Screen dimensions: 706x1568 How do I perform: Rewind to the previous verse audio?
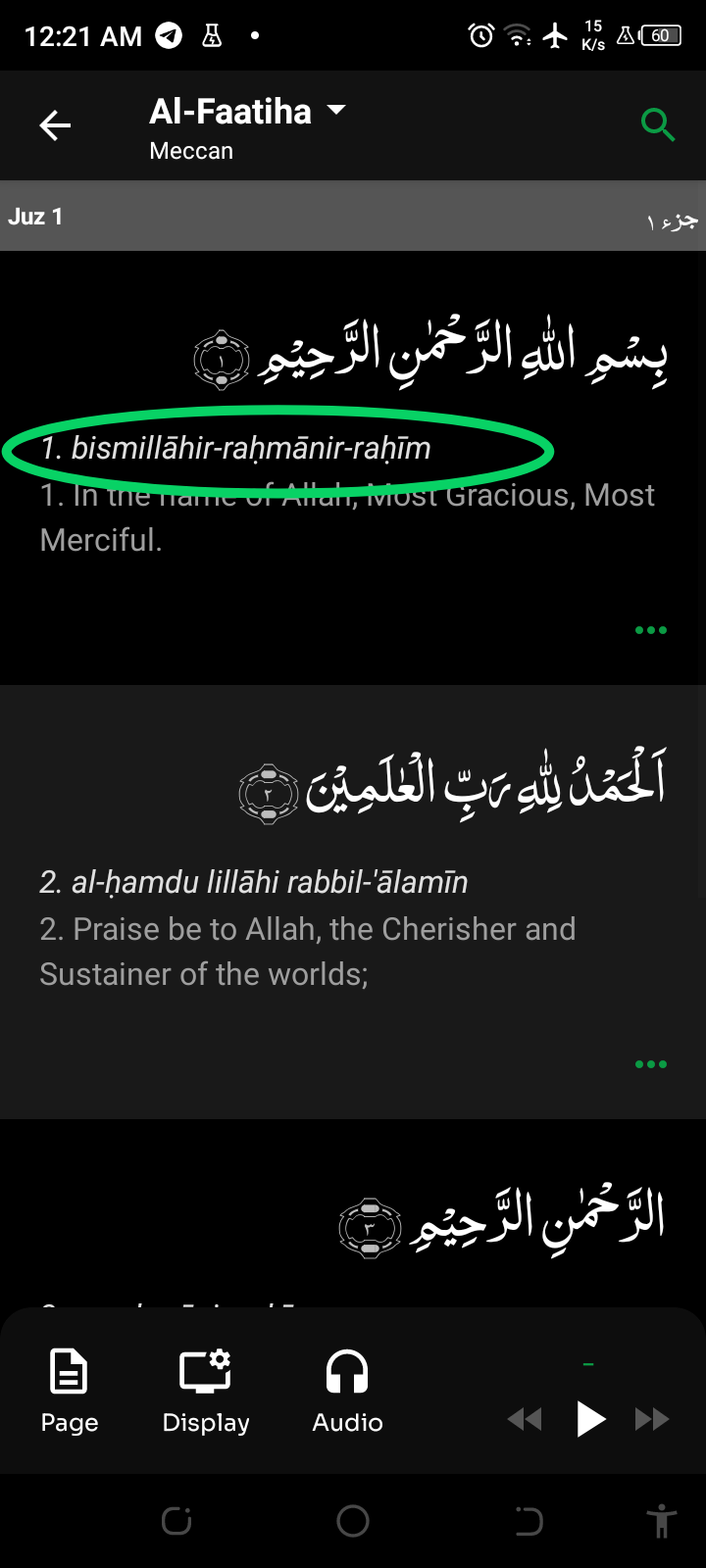pos(525,1418)
